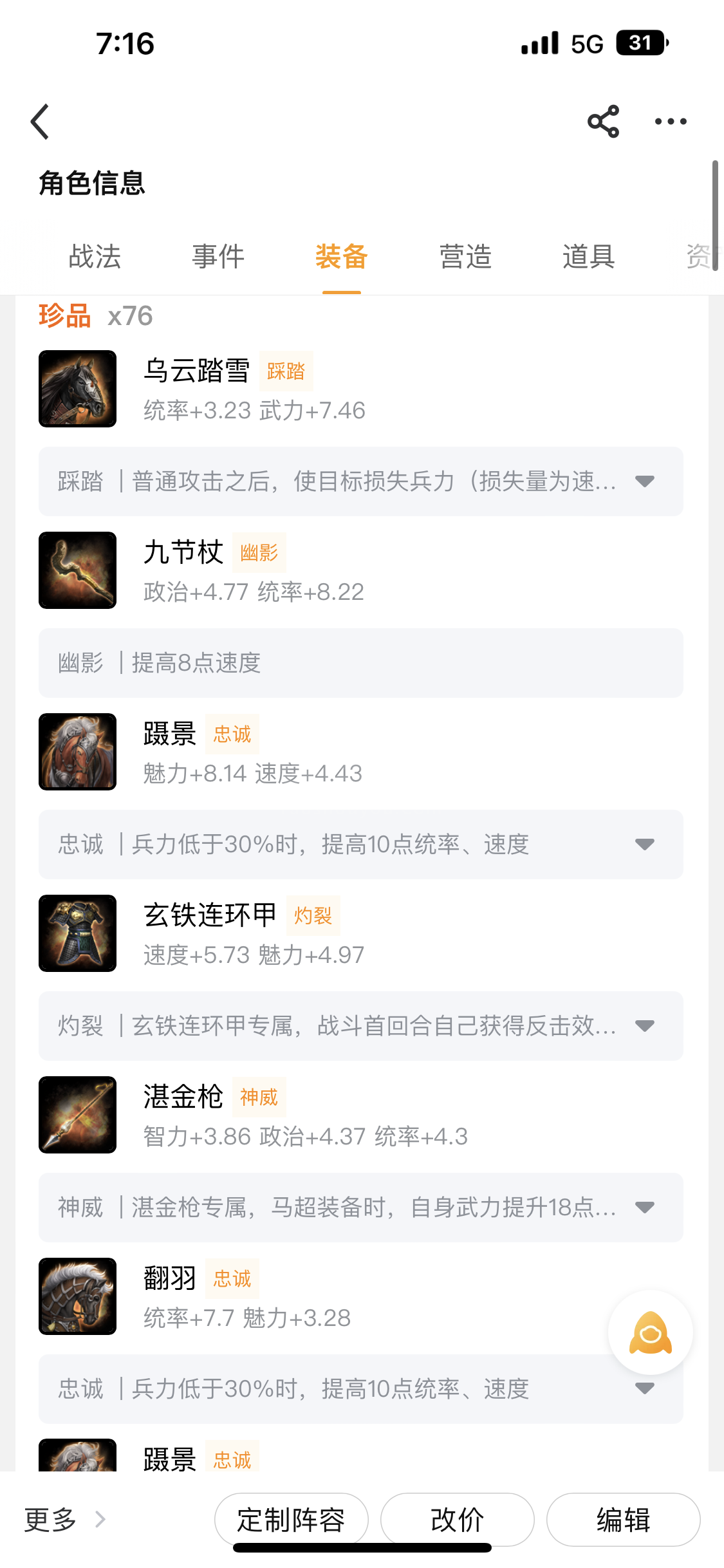Expand the 踩踏 skill description
Image resolution: width=724 pixels, height=1568 pixels.
pos(644,481)
